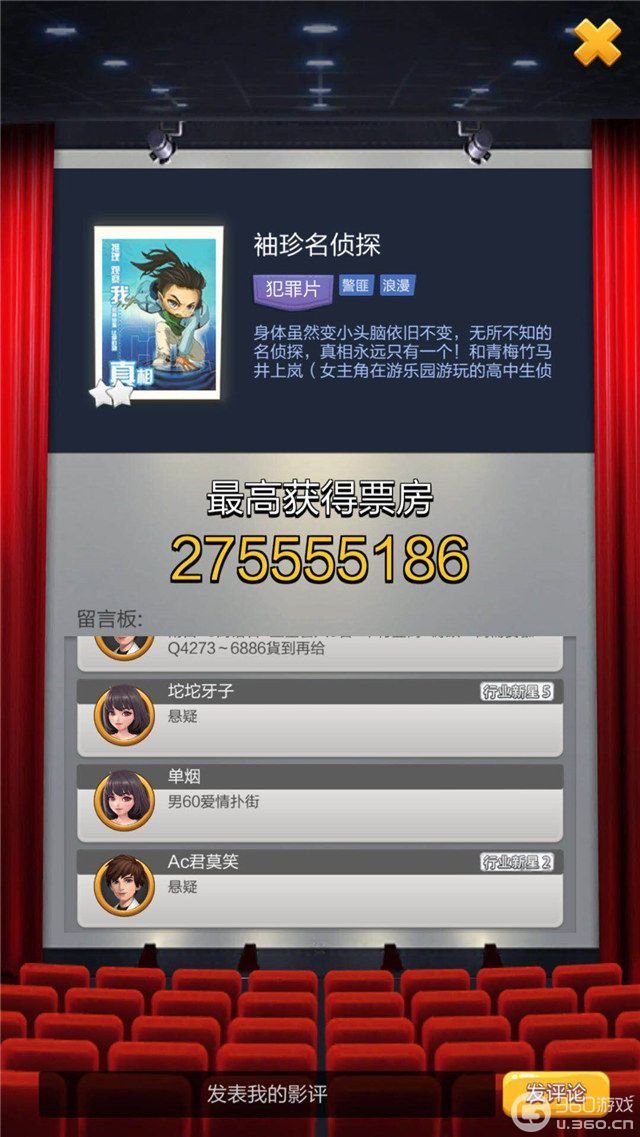Open 坨坨牙子's comment

[320, 717]
